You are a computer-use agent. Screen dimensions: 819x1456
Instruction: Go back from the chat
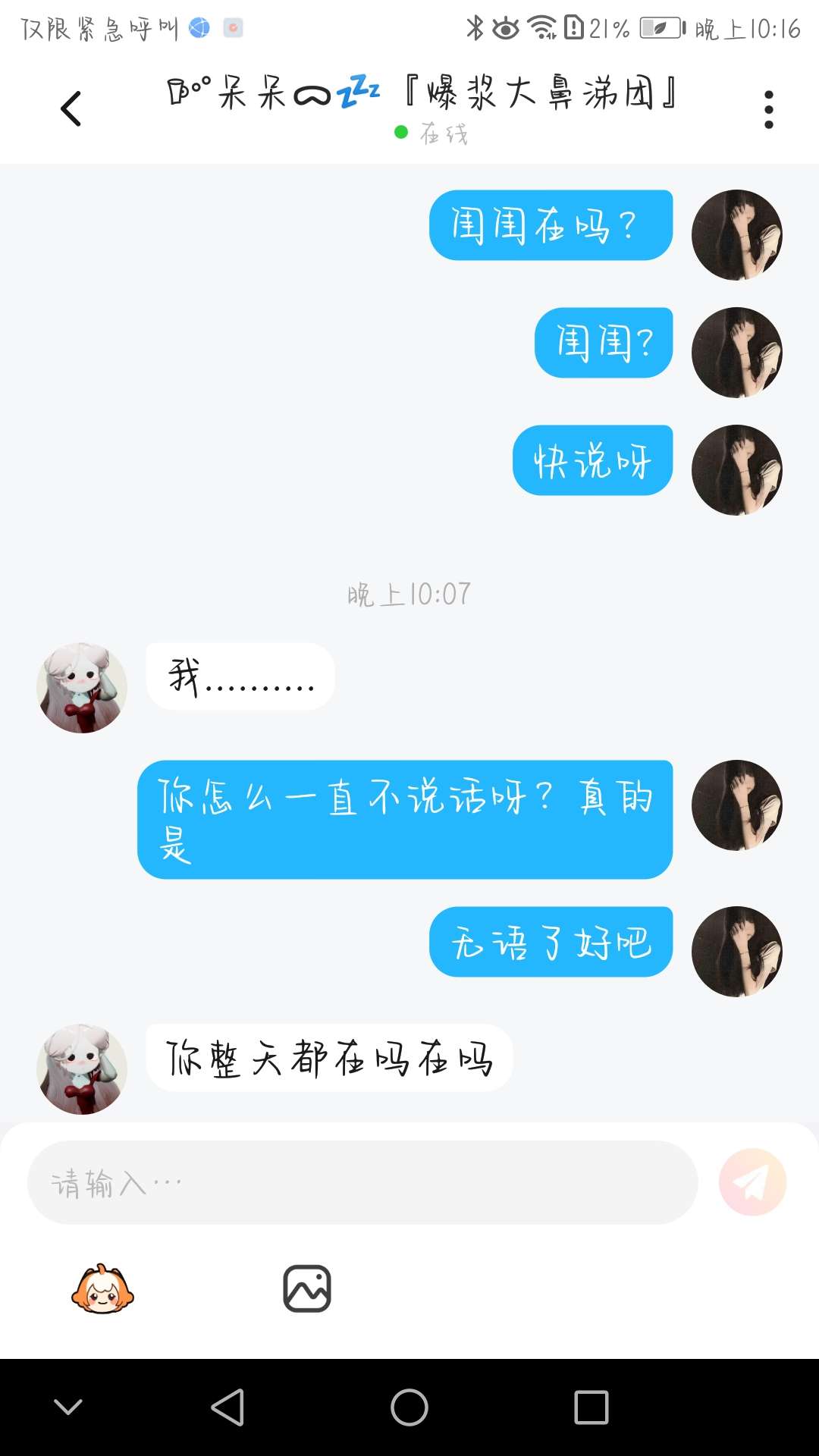pos(71,108)
